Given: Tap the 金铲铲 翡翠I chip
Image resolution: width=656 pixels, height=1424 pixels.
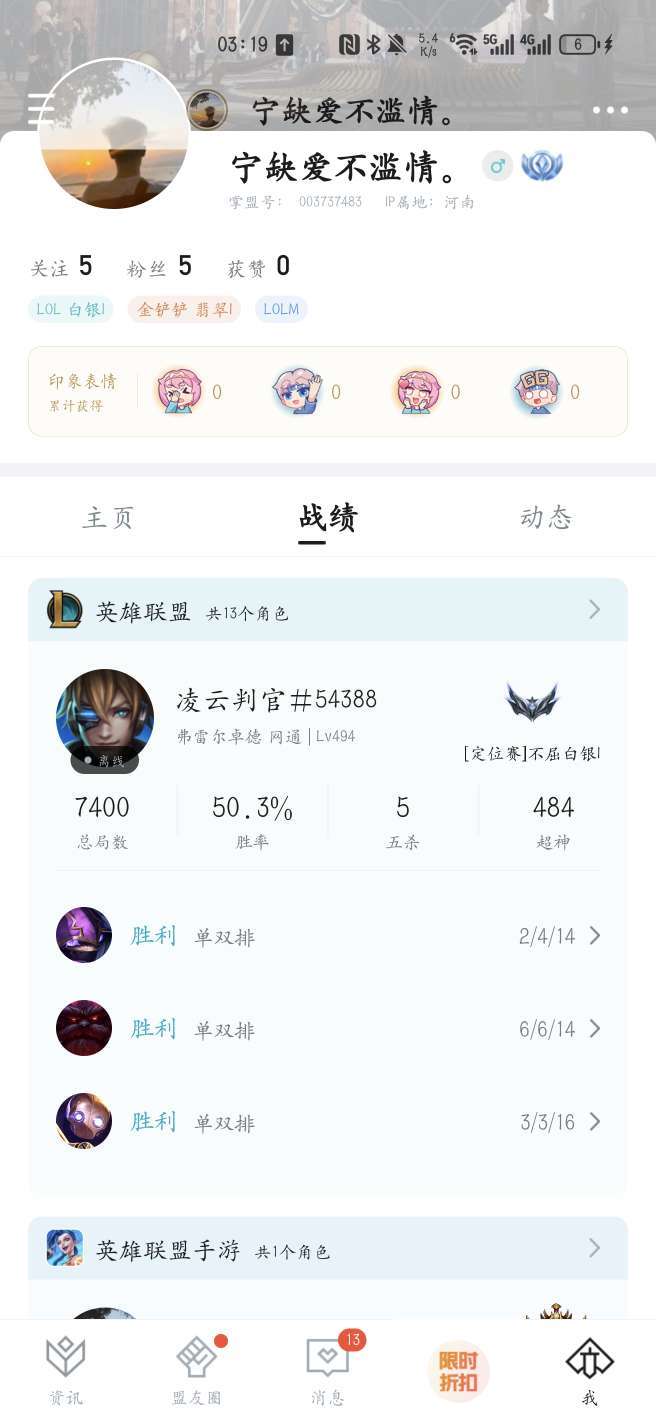Looking at the screenshot, I should click(x=184, y=310).
